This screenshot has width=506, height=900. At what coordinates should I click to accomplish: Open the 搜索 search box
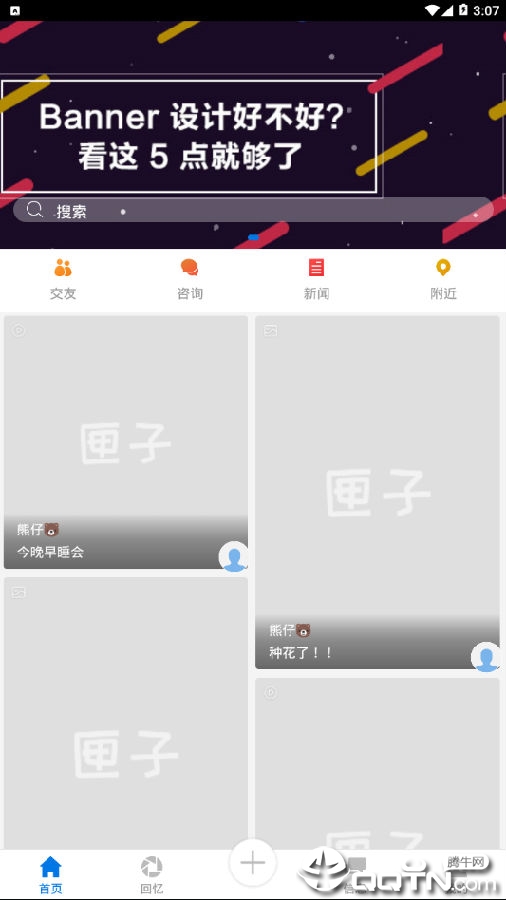click(253, 210)
